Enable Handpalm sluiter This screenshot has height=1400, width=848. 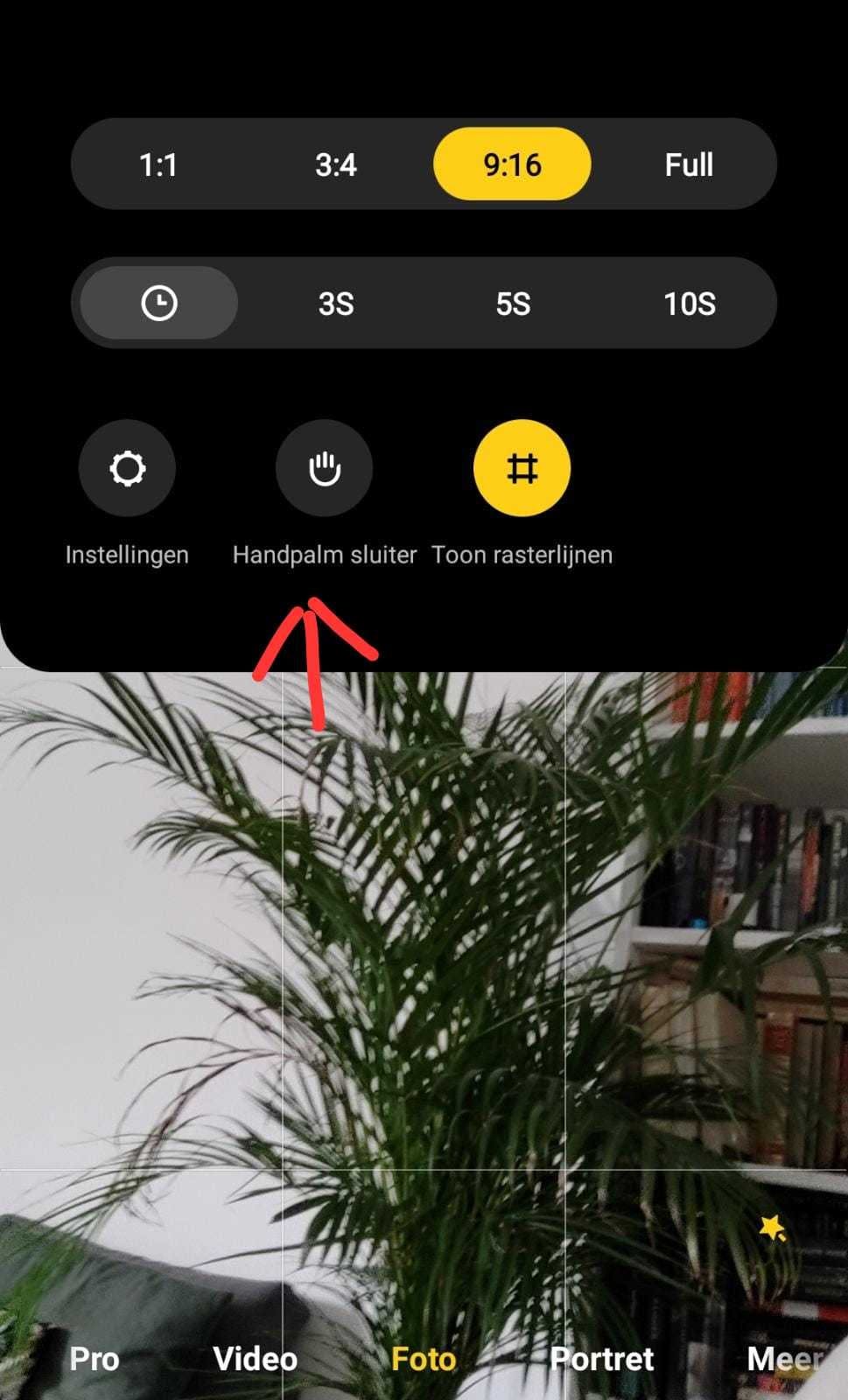click(324, 468)
